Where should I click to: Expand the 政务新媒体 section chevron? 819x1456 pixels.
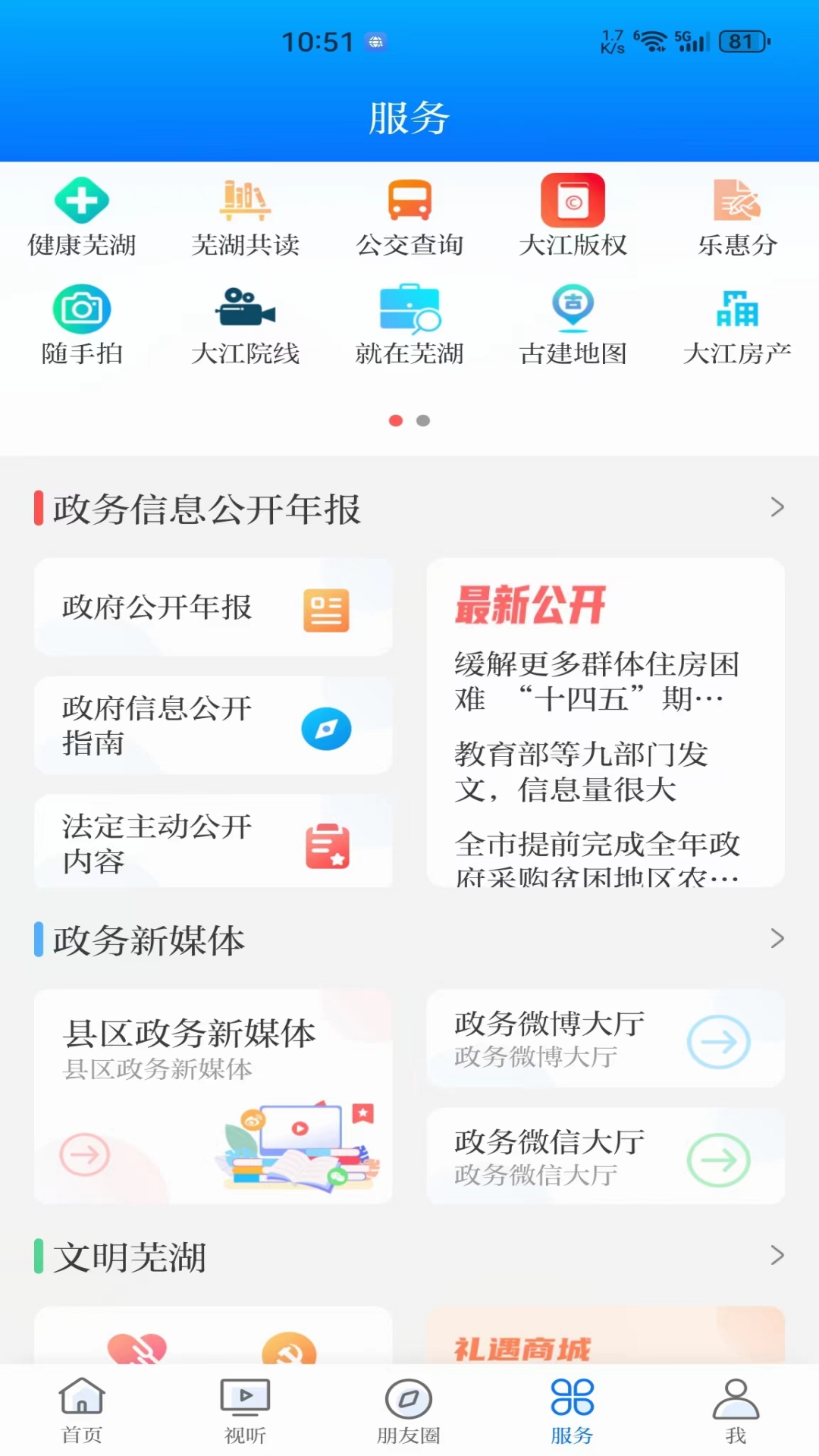pos(778,939)
